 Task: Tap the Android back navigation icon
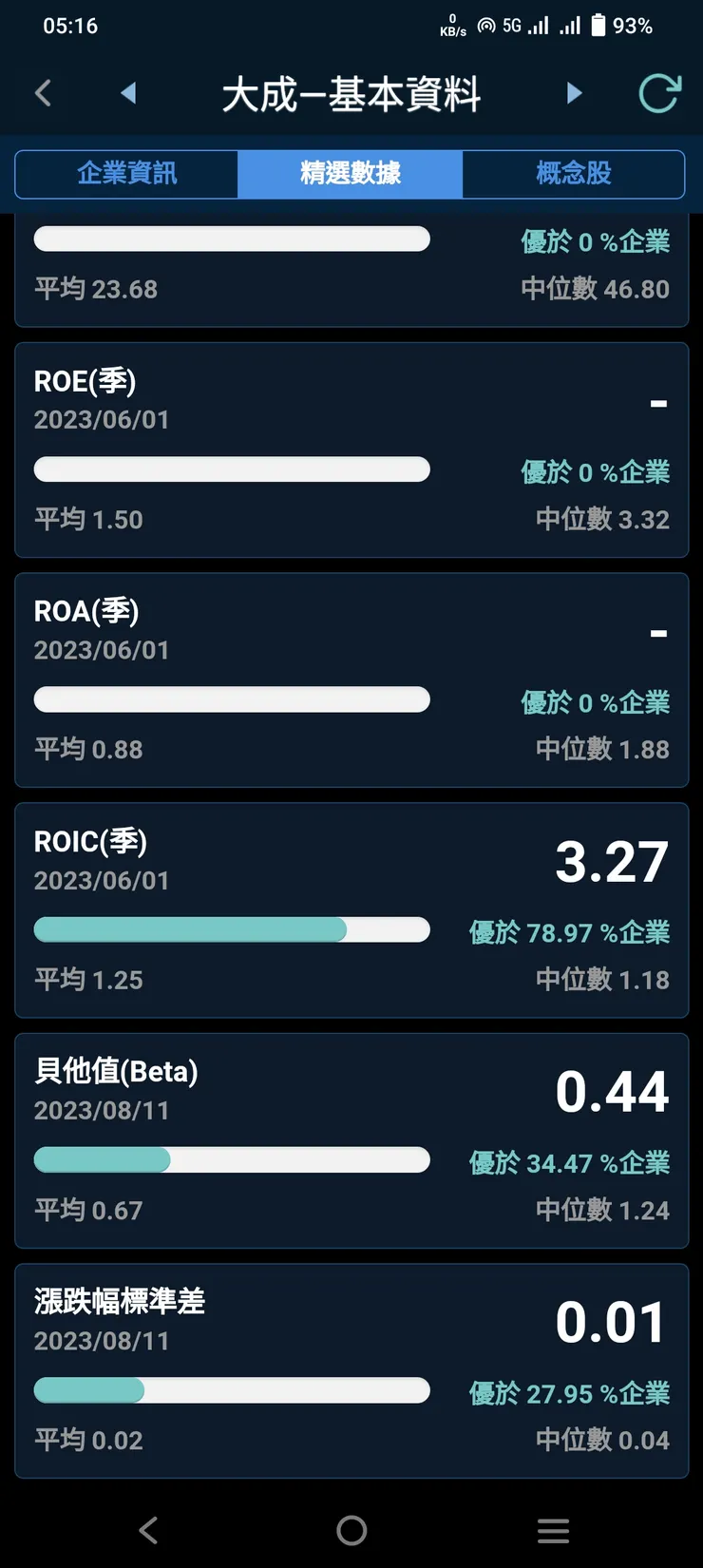[x=148, y=1530]
